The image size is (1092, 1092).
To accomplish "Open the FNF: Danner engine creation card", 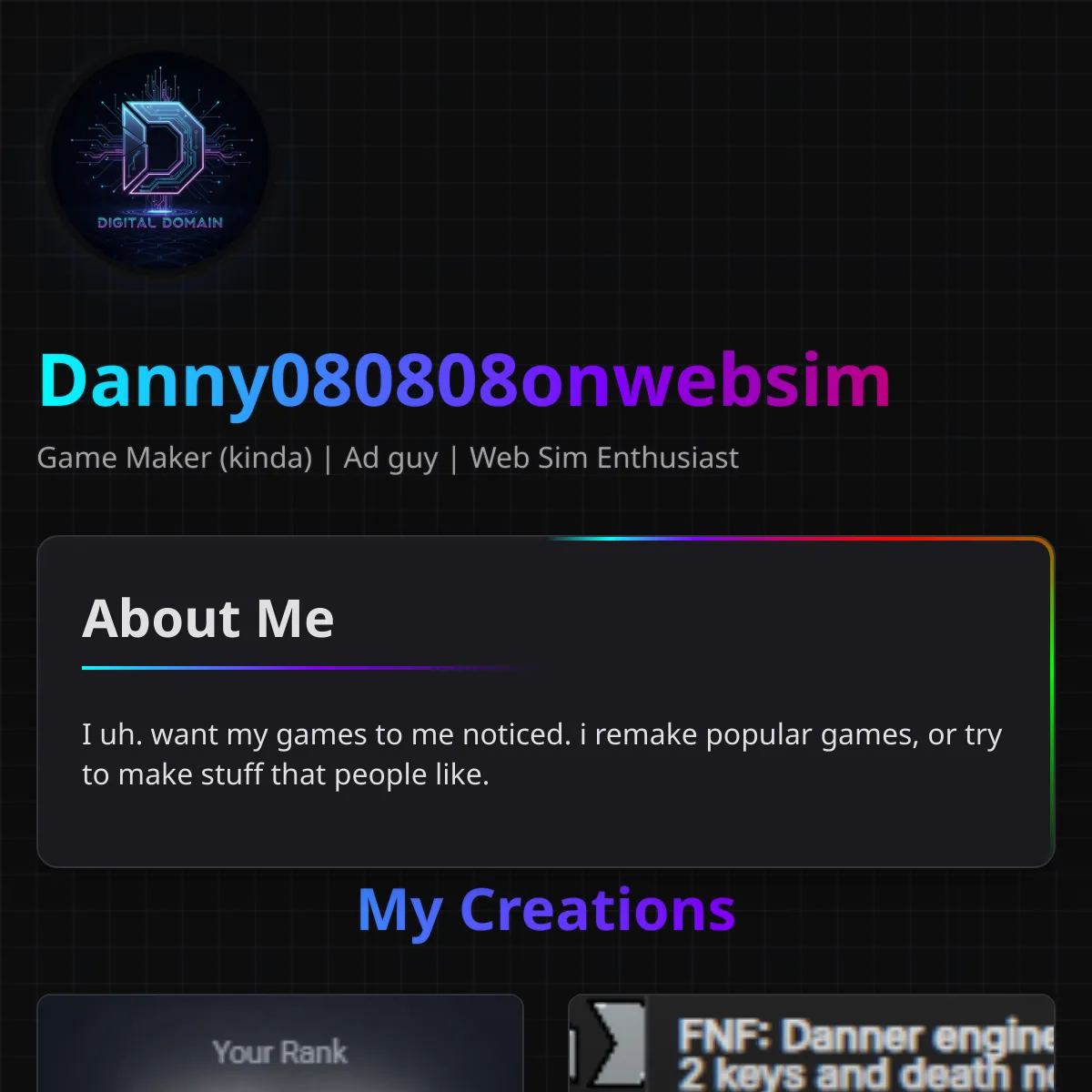I will 812,1046.
